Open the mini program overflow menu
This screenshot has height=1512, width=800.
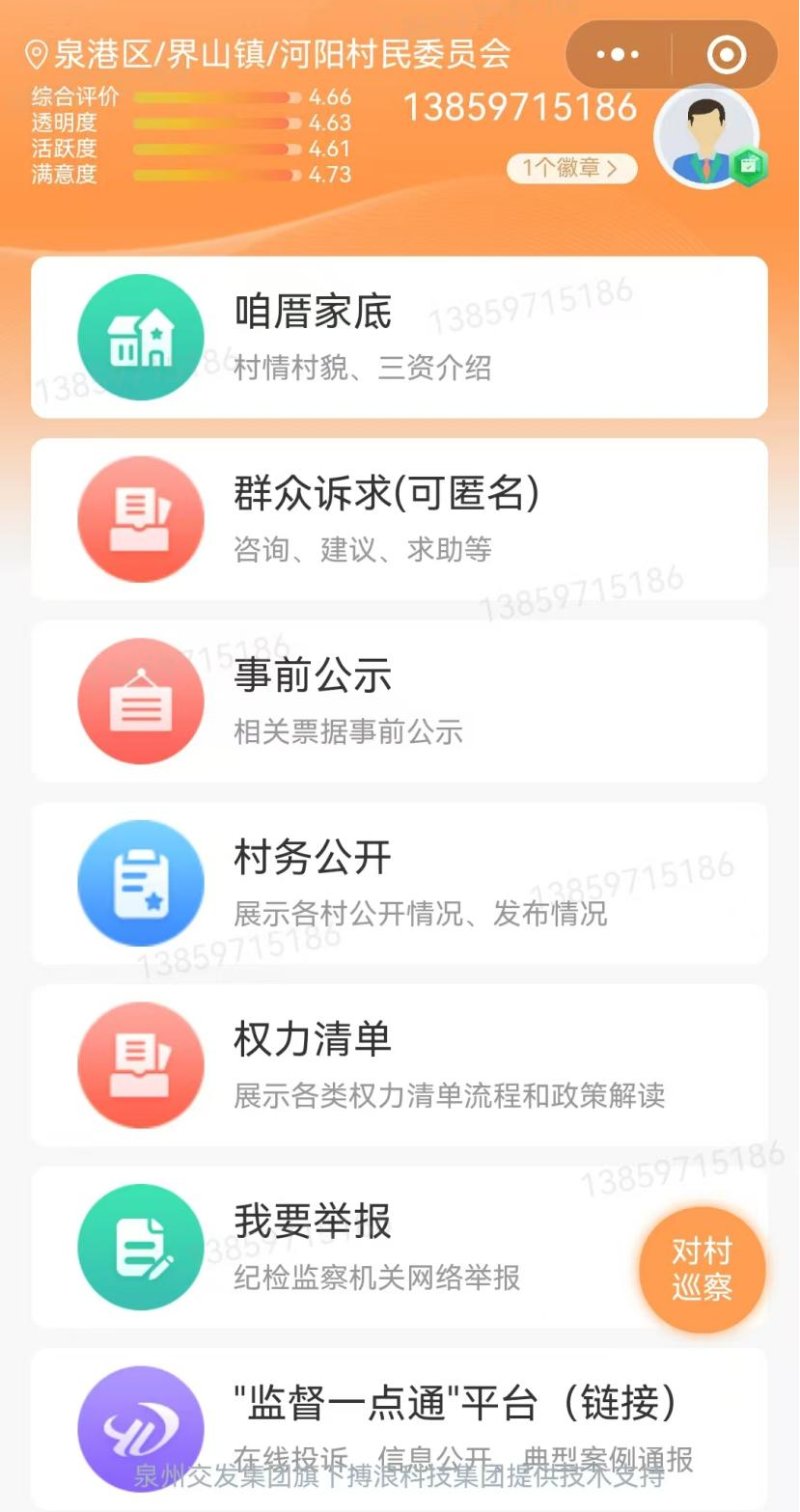[618, 55]
